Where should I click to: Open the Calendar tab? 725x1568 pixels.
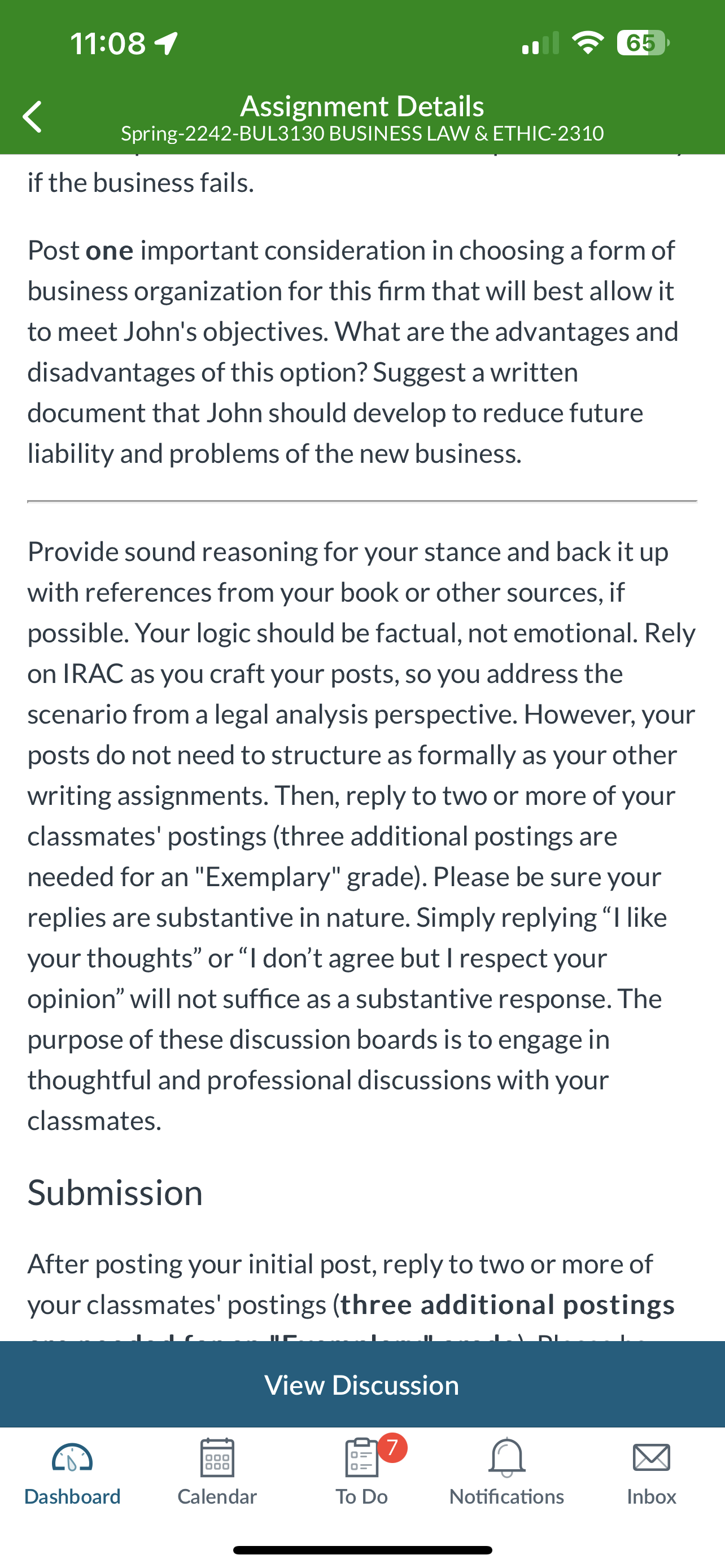217,1473
